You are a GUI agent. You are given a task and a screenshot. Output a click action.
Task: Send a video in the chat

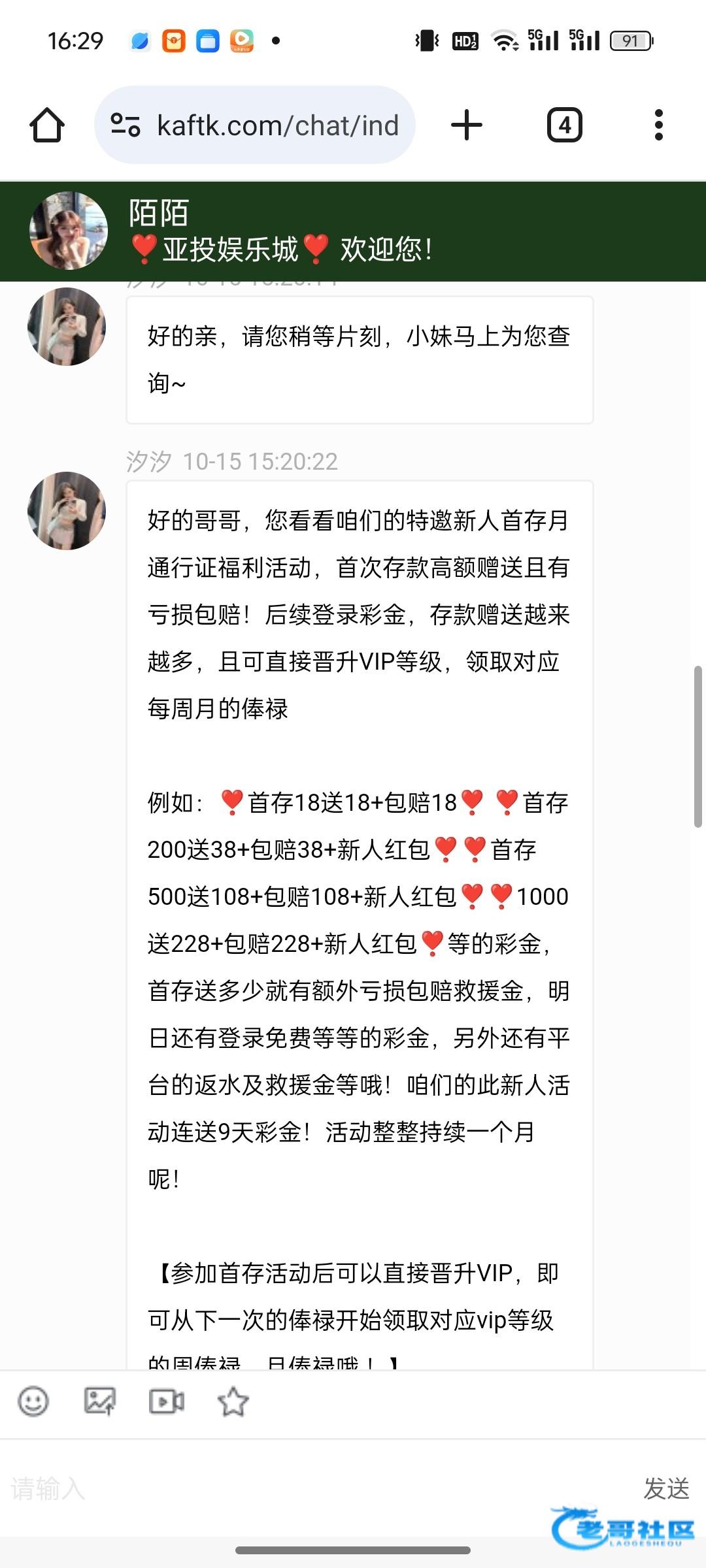(167, 1401)
